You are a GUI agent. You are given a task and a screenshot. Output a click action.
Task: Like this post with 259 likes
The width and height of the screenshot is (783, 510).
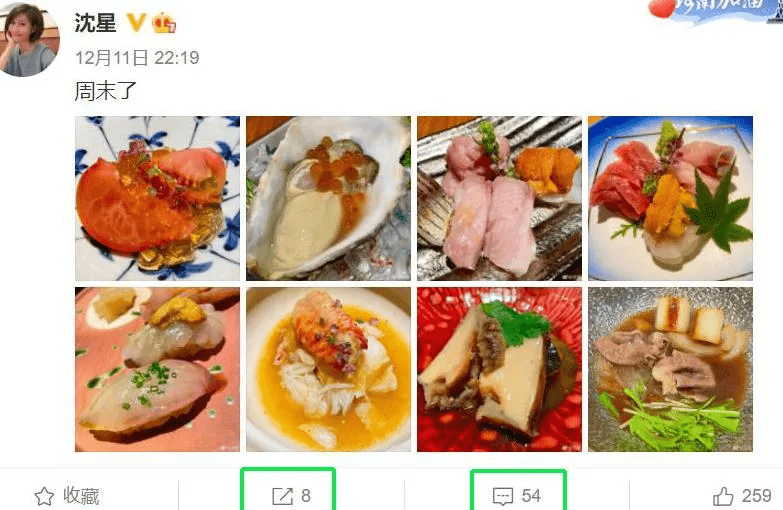coord(742,496)
